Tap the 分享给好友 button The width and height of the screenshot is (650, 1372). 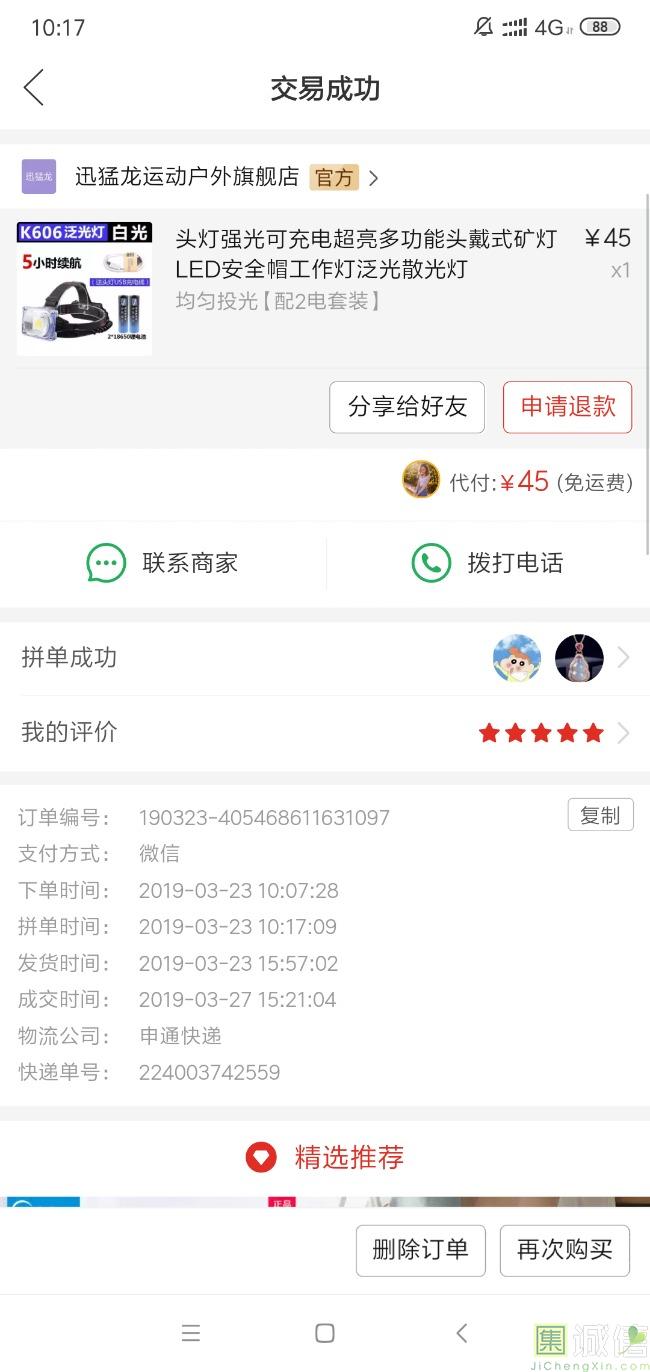click(x=407, y=407)
